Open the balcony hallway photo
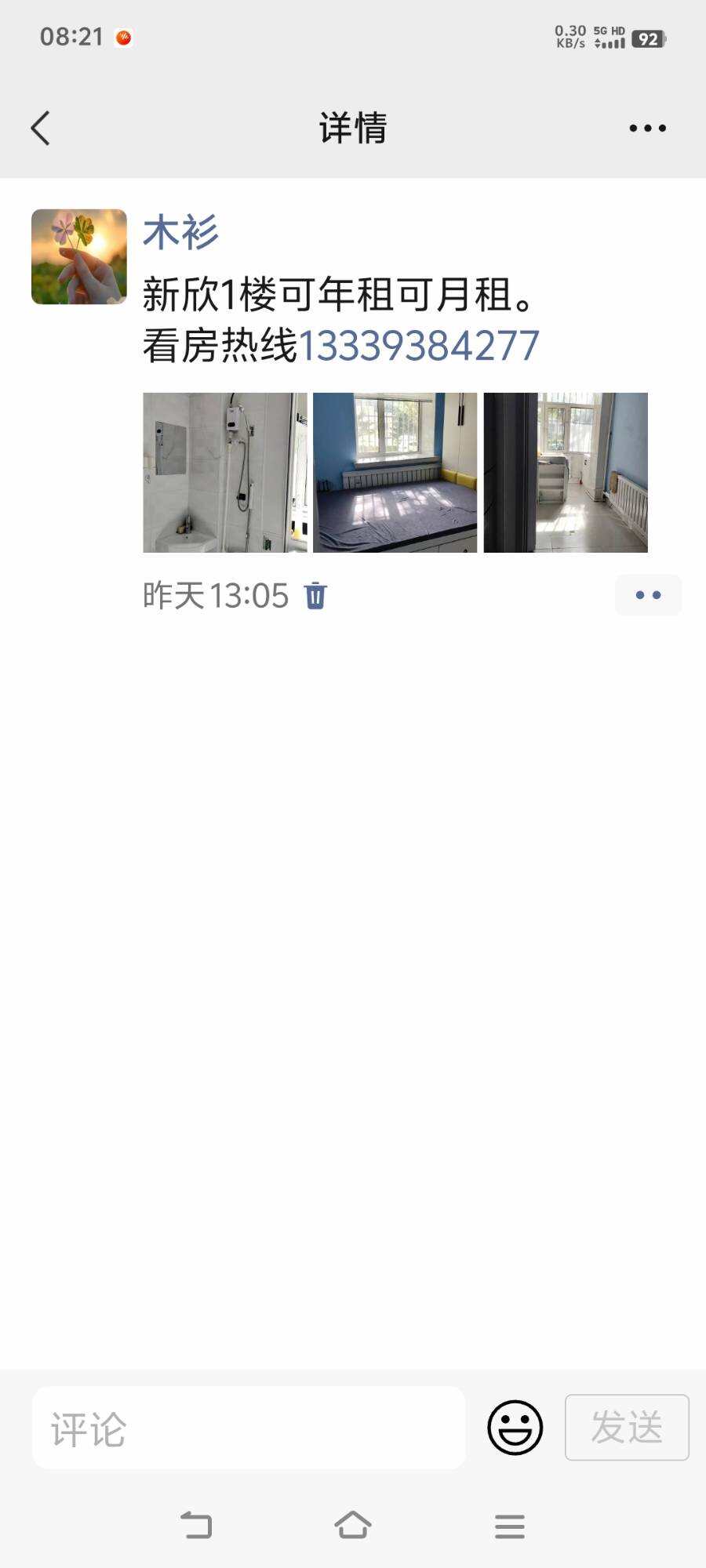The width and height of the screenshot is (706, 1568). 565,473
